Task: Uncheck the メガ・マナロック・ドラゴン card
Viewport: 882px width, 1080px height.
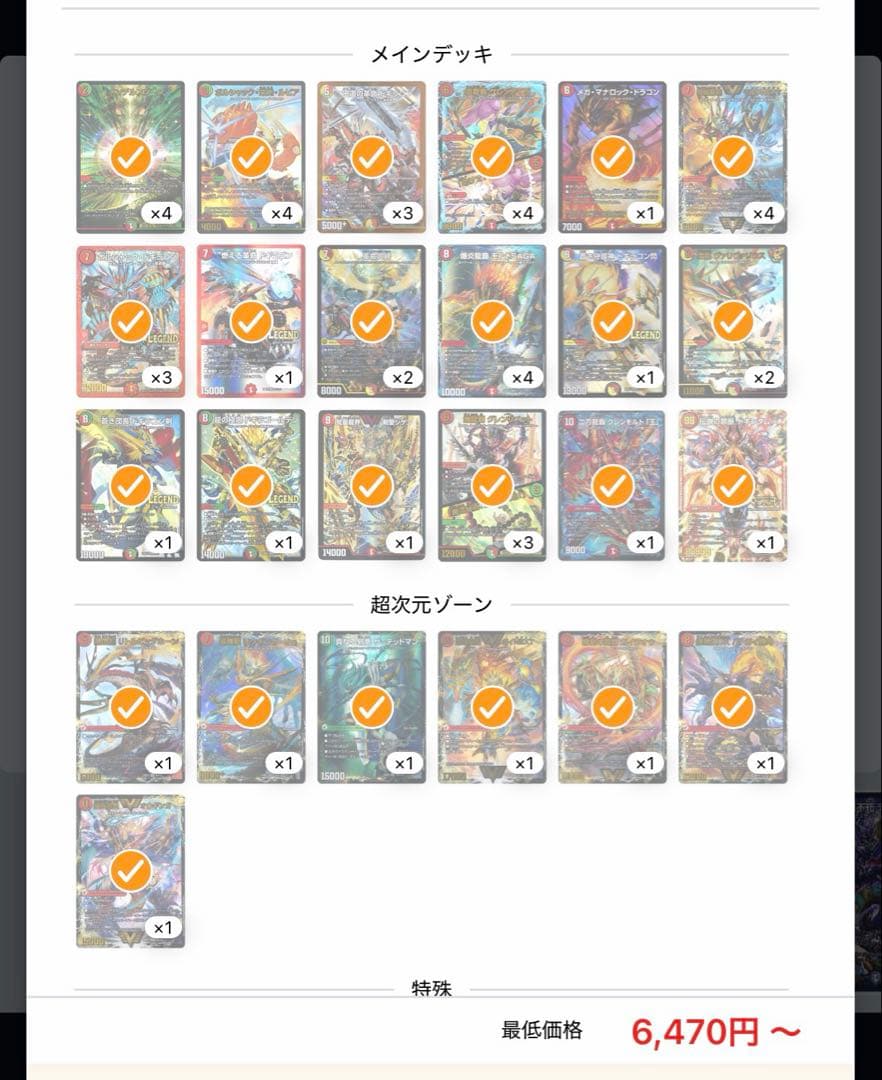Action: tap(612, 157)
